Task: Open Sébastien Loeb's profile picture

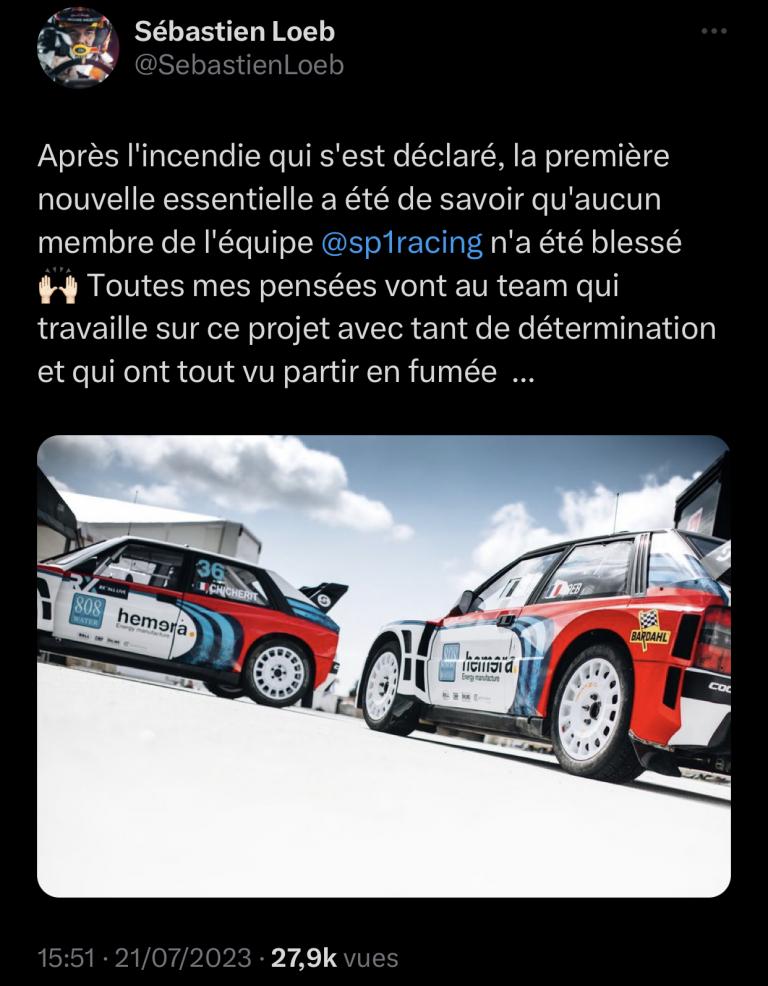Action: coord(78,48)
